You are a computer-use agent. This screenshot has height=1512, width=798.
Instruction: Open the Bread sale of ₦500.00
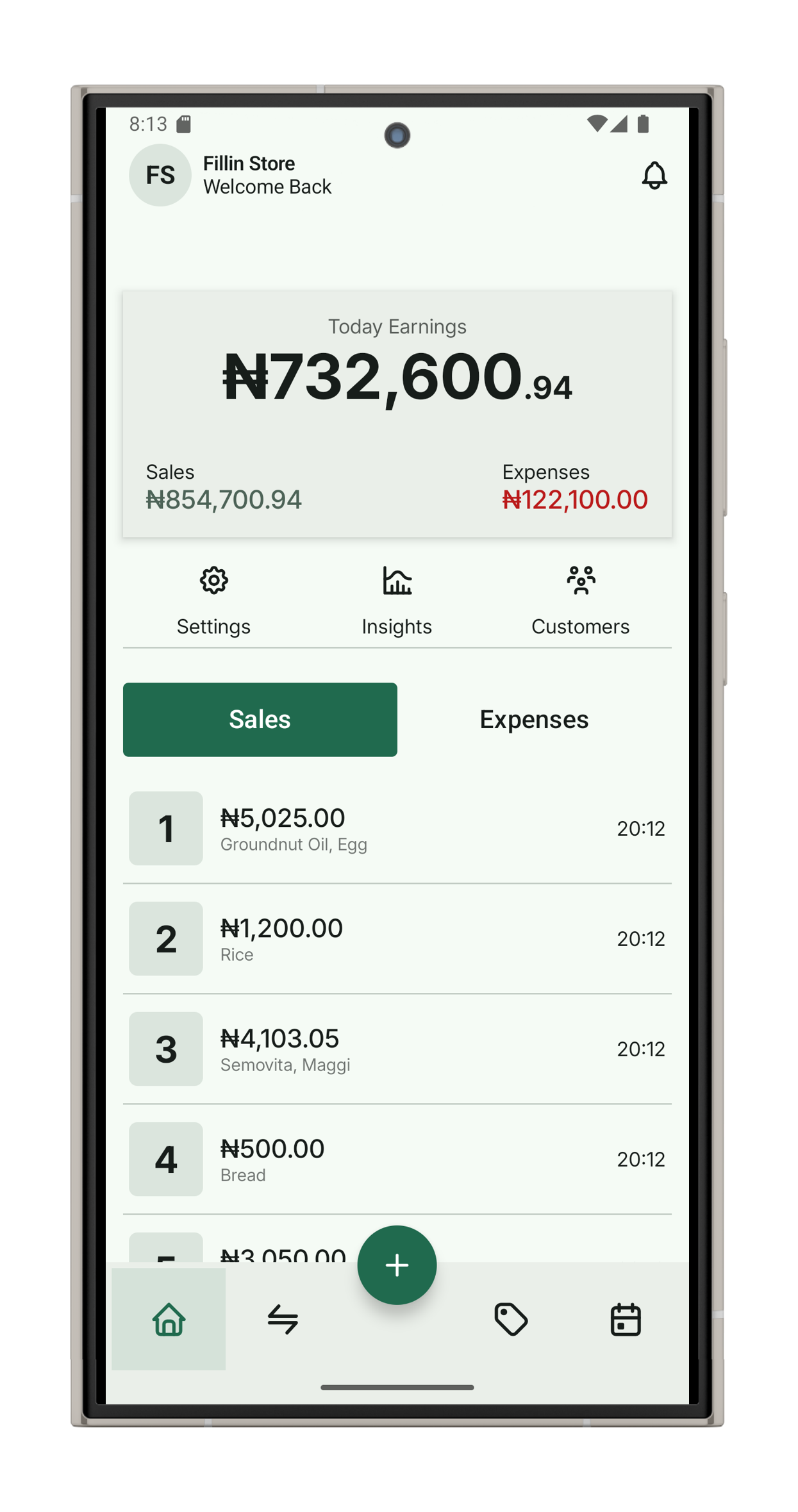397,1159
